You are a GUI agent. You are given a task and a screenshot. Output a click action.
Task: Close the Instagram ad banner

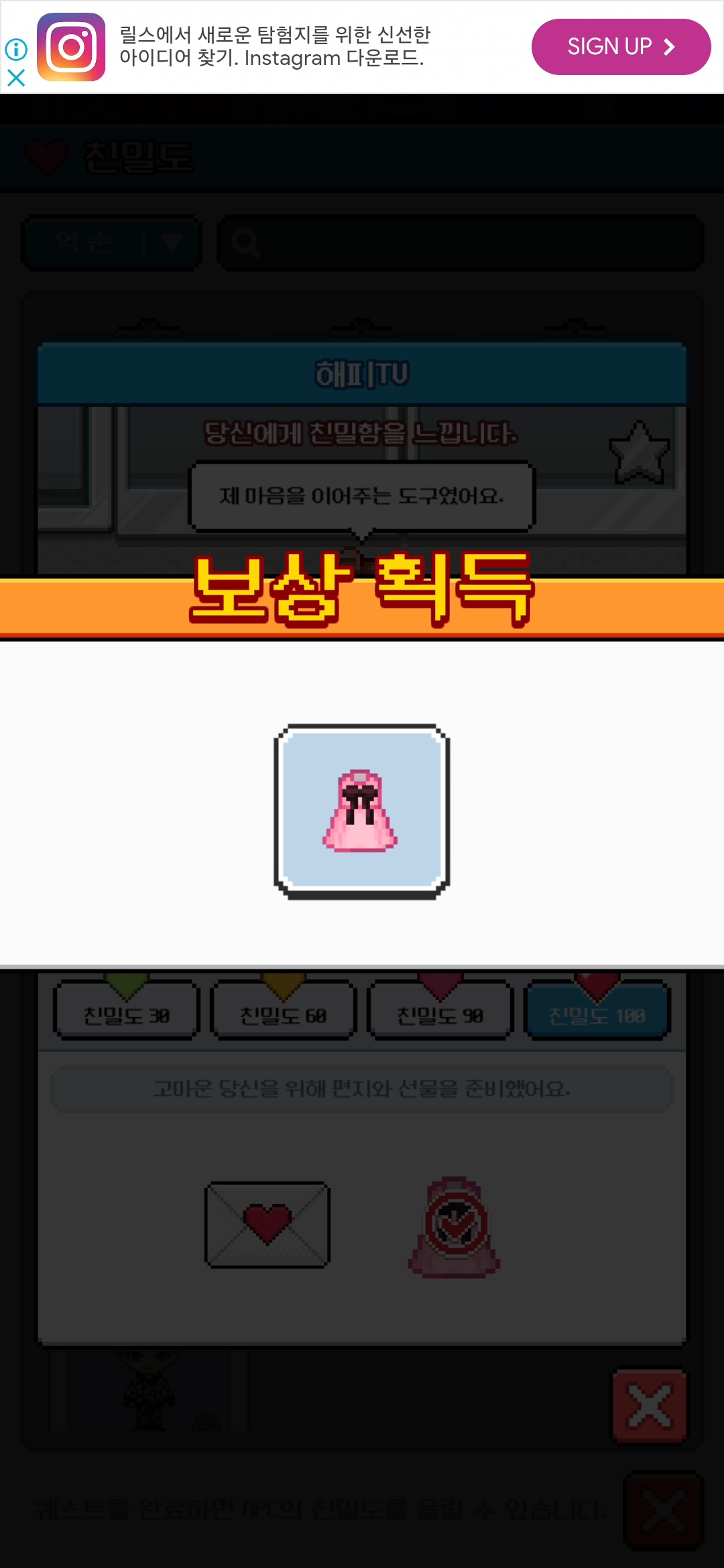[16, 78]
